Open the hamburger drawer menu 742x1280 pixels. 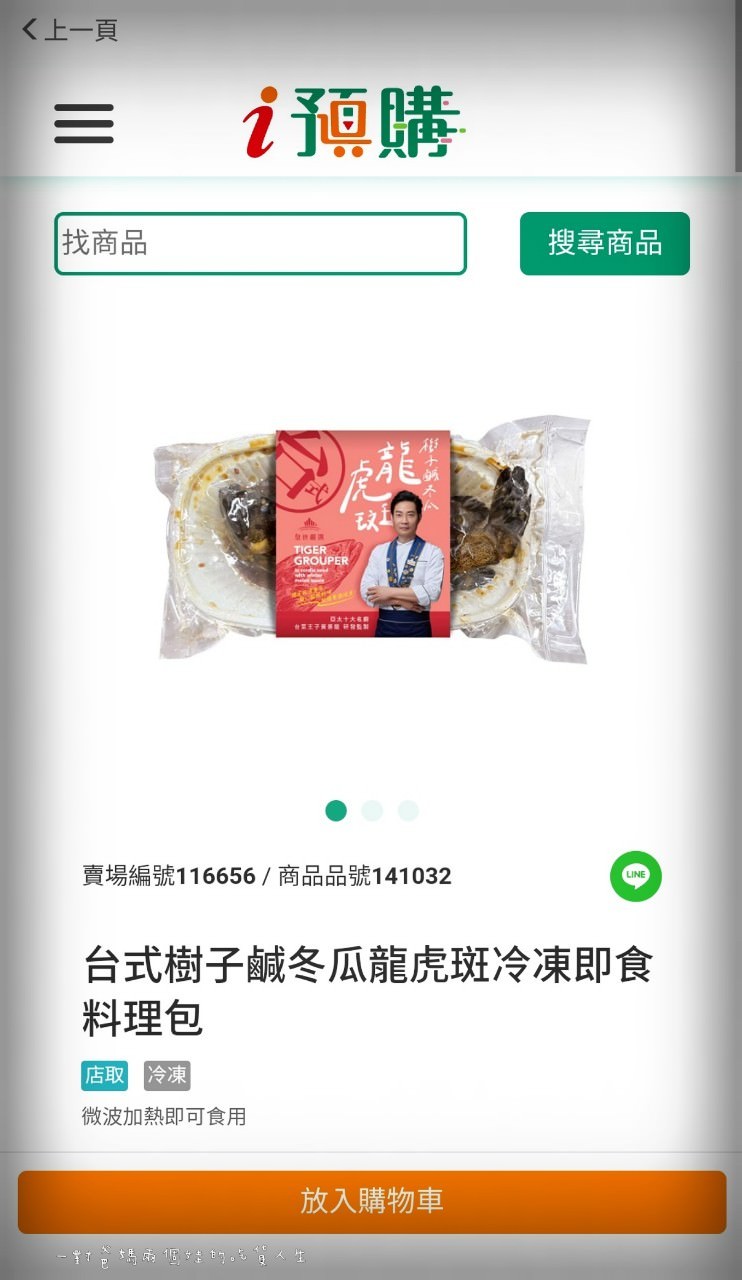(x=84, y=124)
